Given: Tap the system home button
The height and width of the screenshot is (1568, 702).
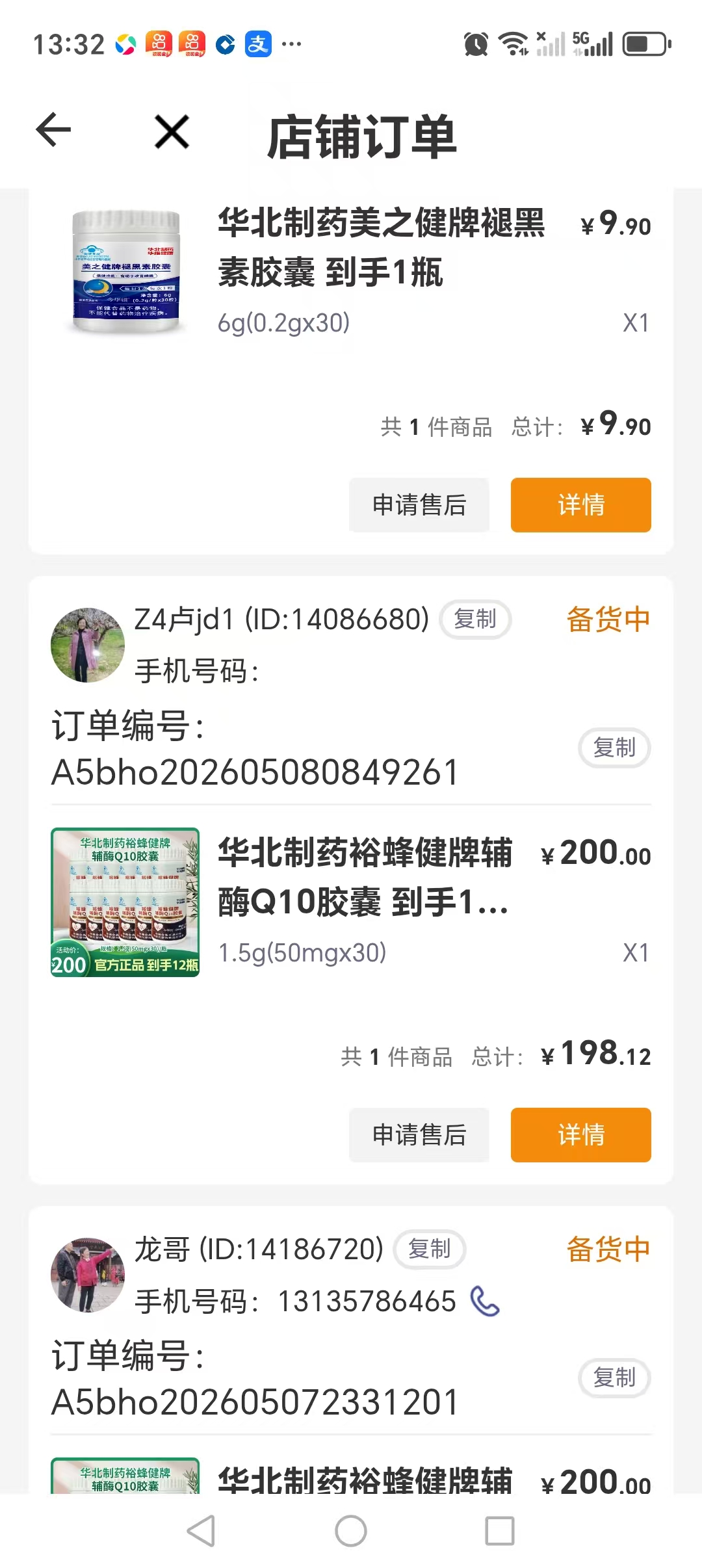Looking at the screenshot, I should pyautogui.click(x=351, y=1531).
